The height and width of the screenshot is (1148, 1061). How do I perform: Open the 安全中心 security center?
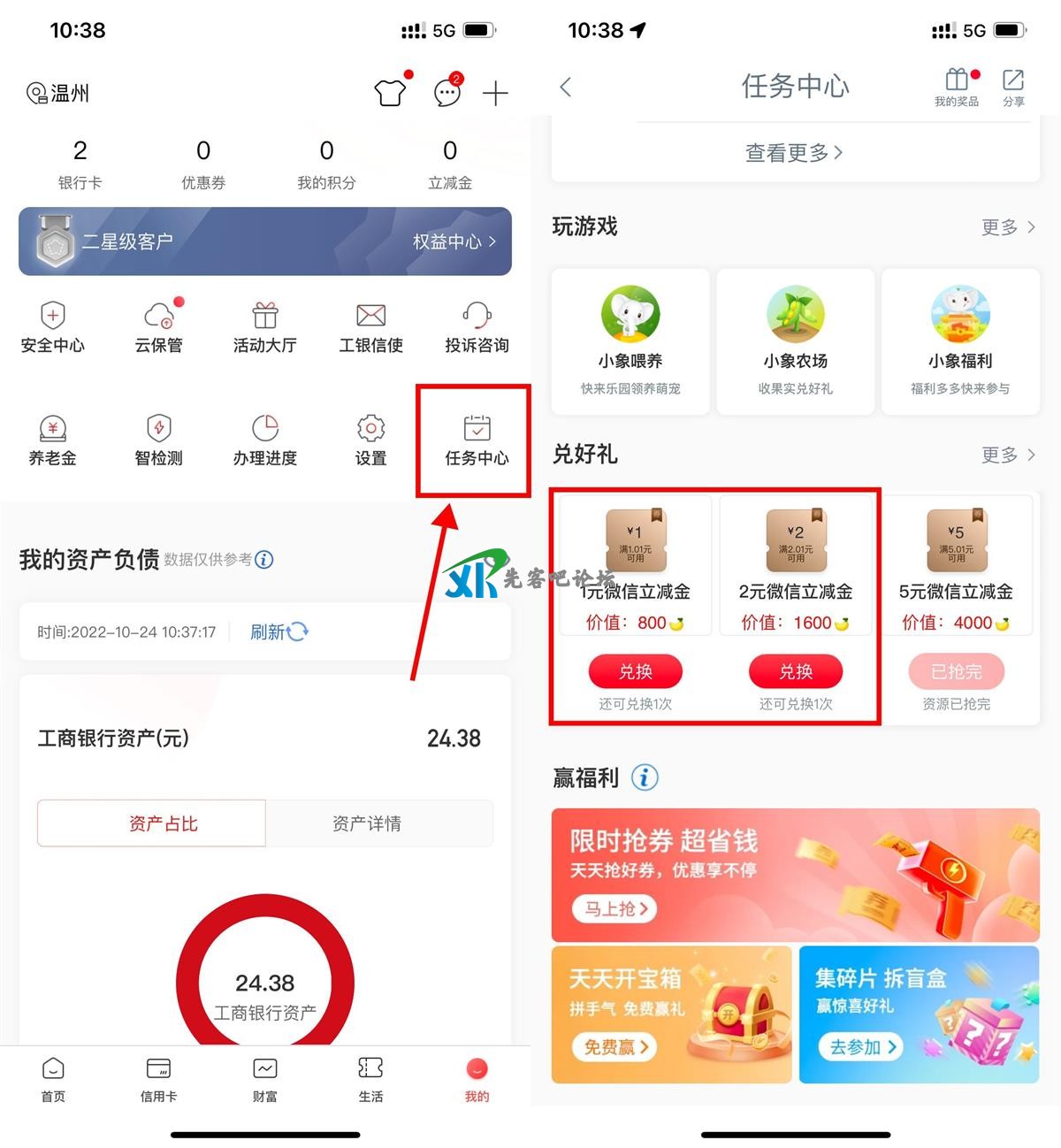pos(53,327)
